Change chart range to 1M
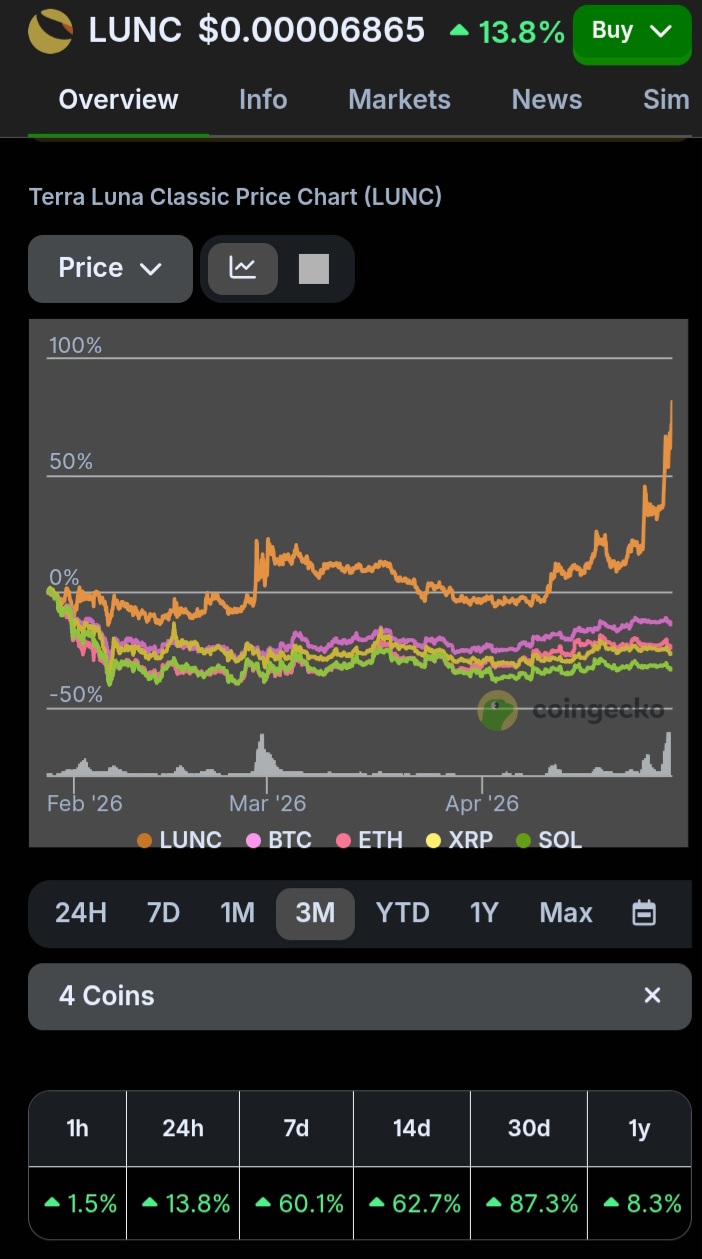 [x=237, y=913]
